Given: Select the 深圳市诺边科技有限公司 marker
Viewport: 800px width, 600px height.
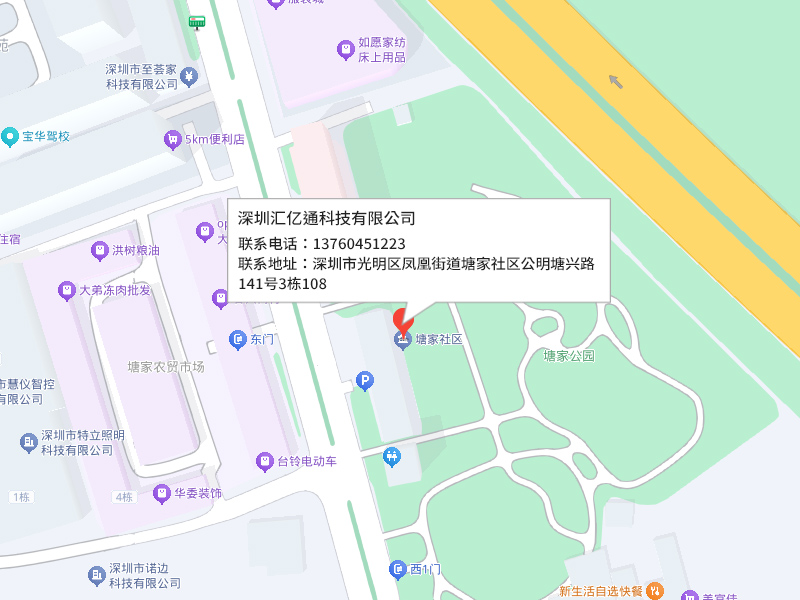Looking at the screenshot, I should (96, 575).
